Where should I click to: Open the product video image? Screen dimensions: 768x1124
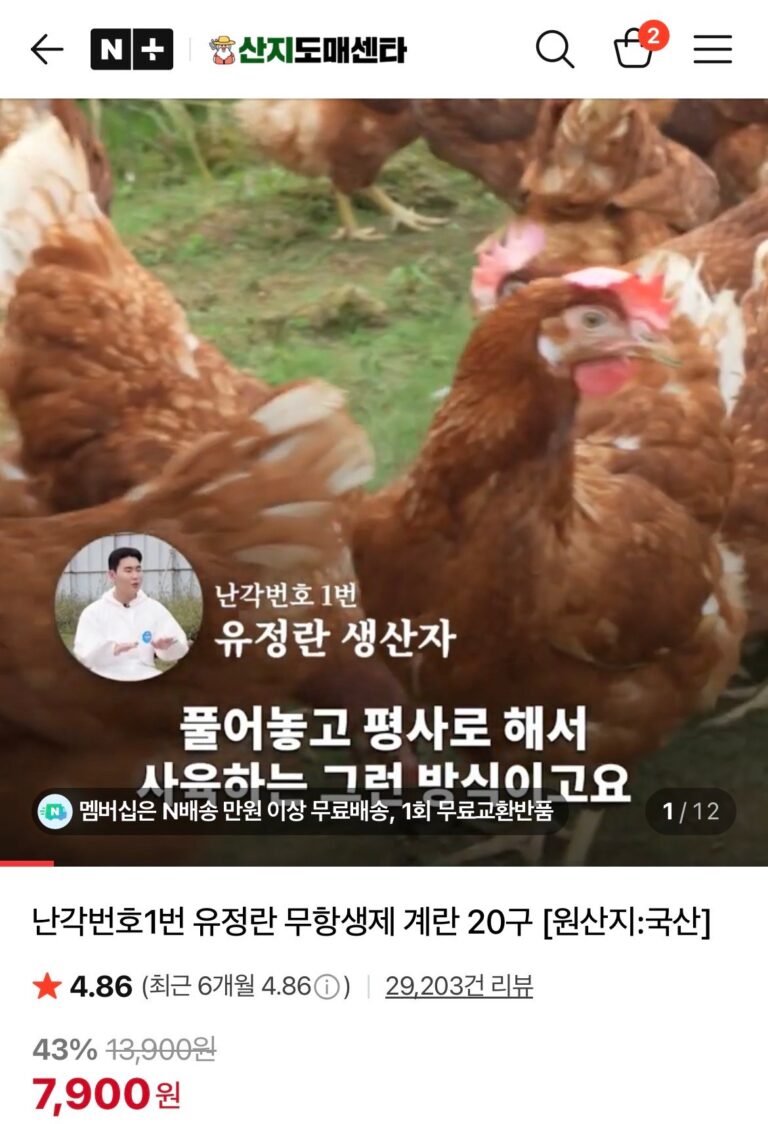[384, 400]
